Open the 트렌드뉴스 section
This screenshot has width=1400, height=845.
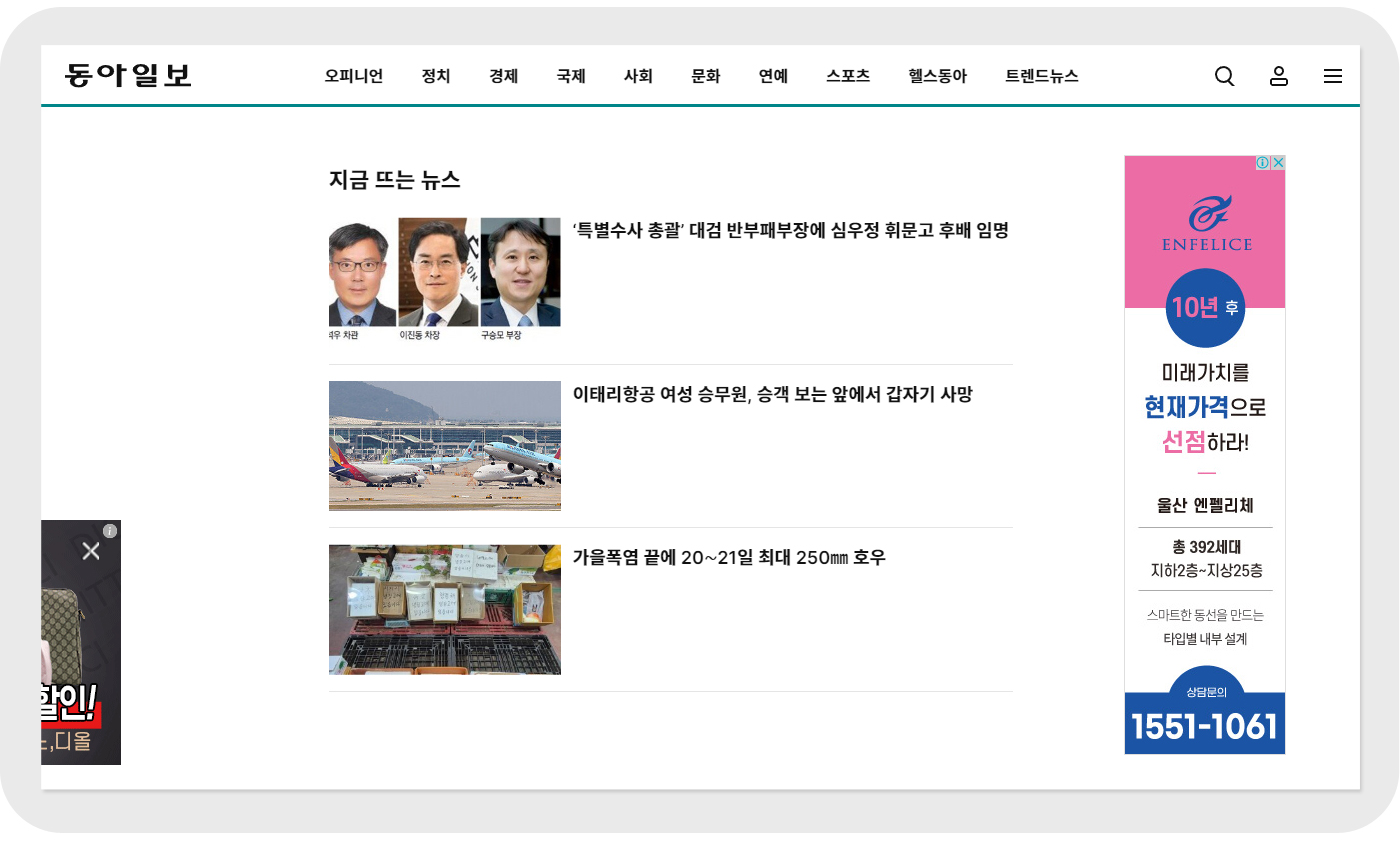[x=1042, y=76]
